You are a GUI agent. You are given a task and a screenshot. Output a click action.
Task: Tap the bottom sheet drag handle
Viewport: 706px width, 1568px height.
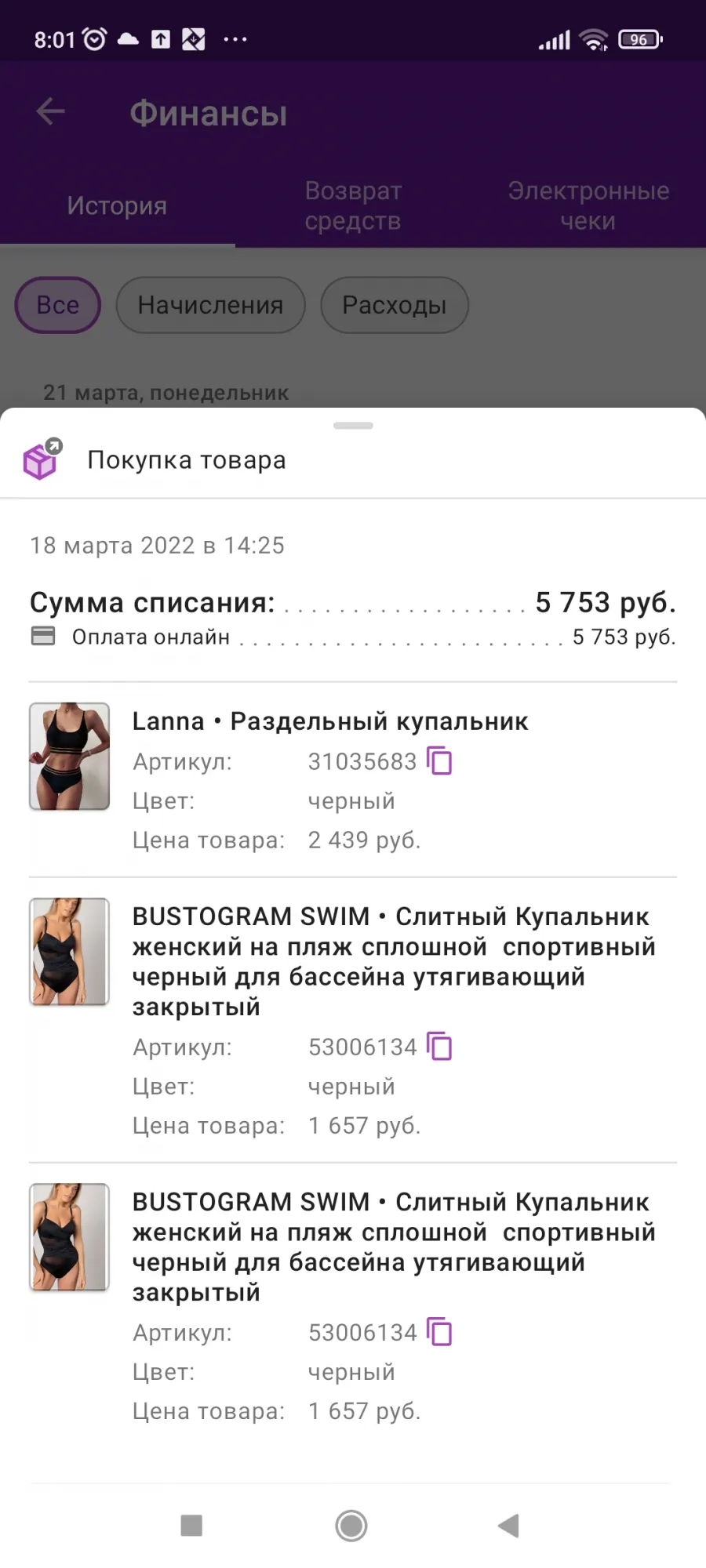[353, 426]
